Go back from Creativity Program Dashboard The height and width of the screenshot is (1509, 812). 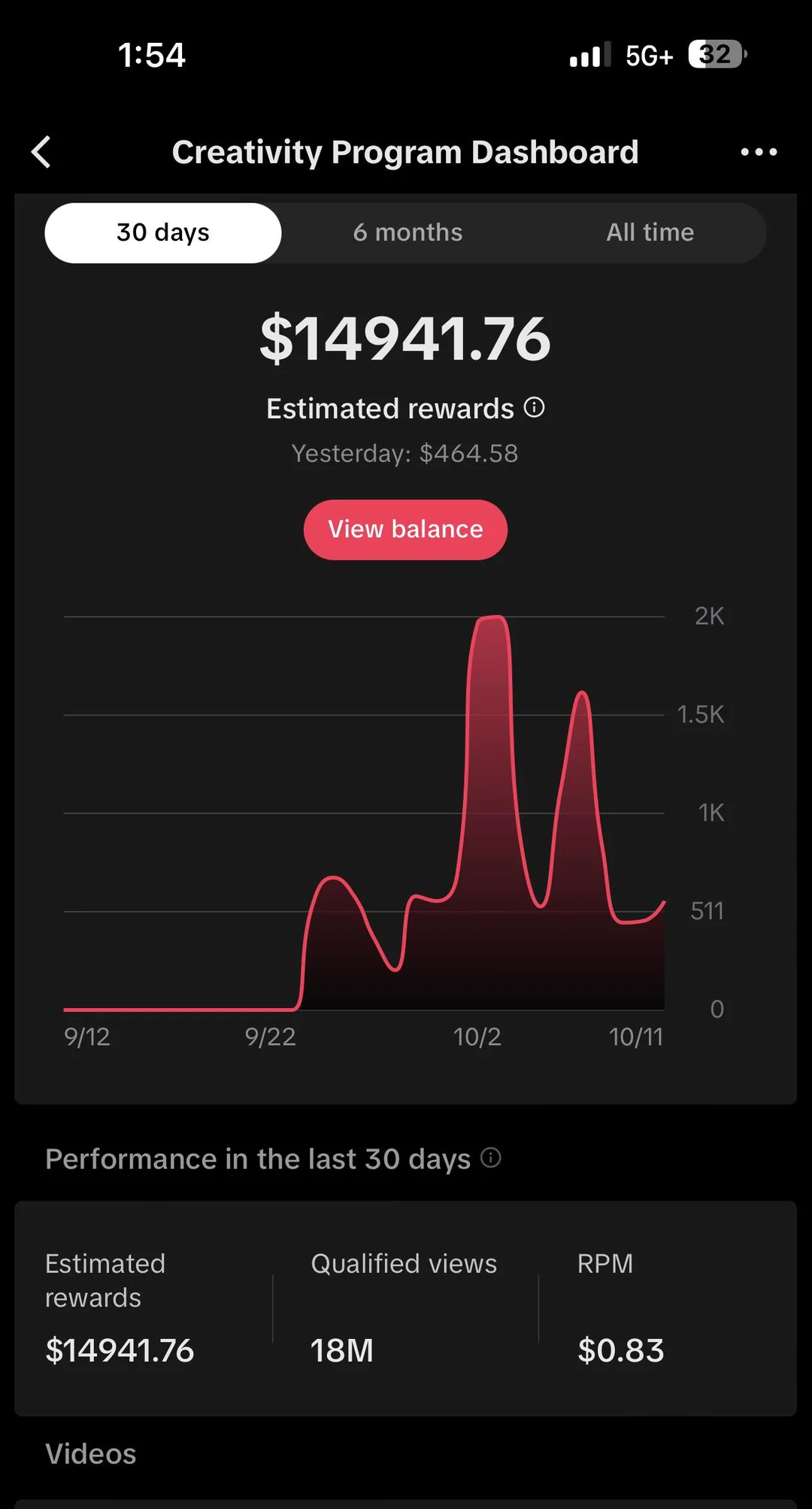click(42, 152)
